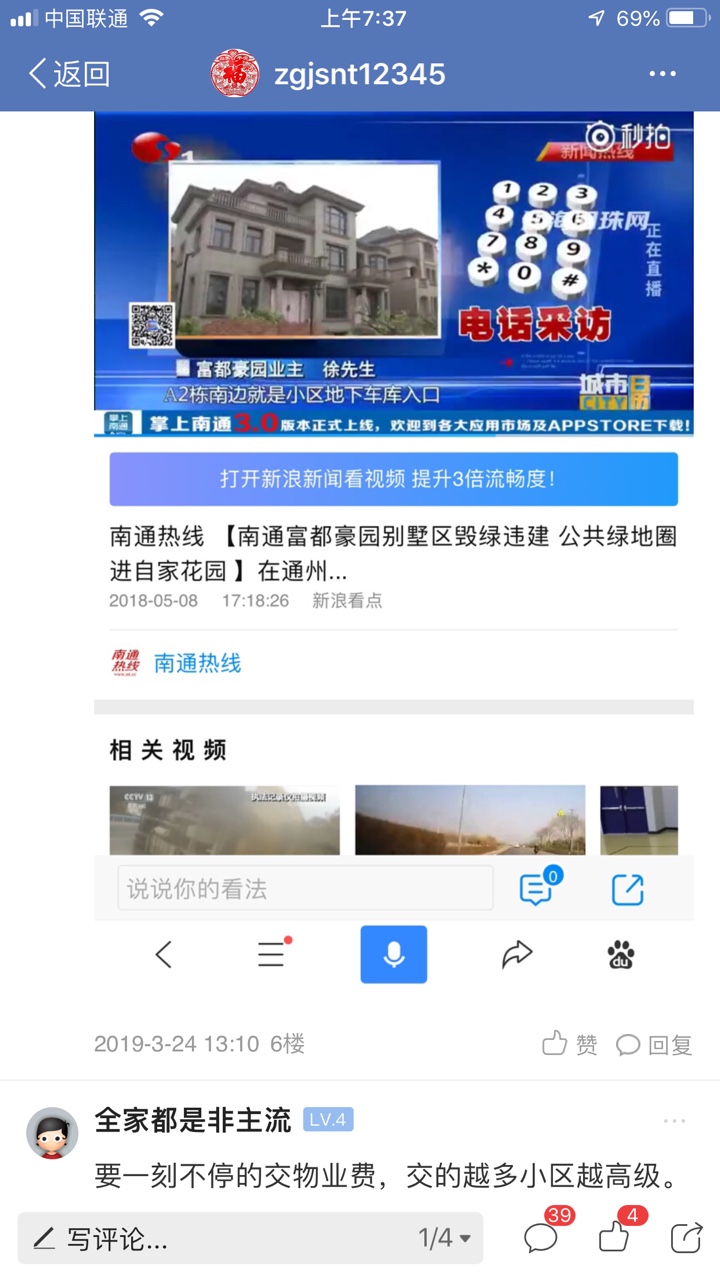720x1280 pixels.
Task: Like the 6楼 reply with 赞
Action: coord(570,1044)
